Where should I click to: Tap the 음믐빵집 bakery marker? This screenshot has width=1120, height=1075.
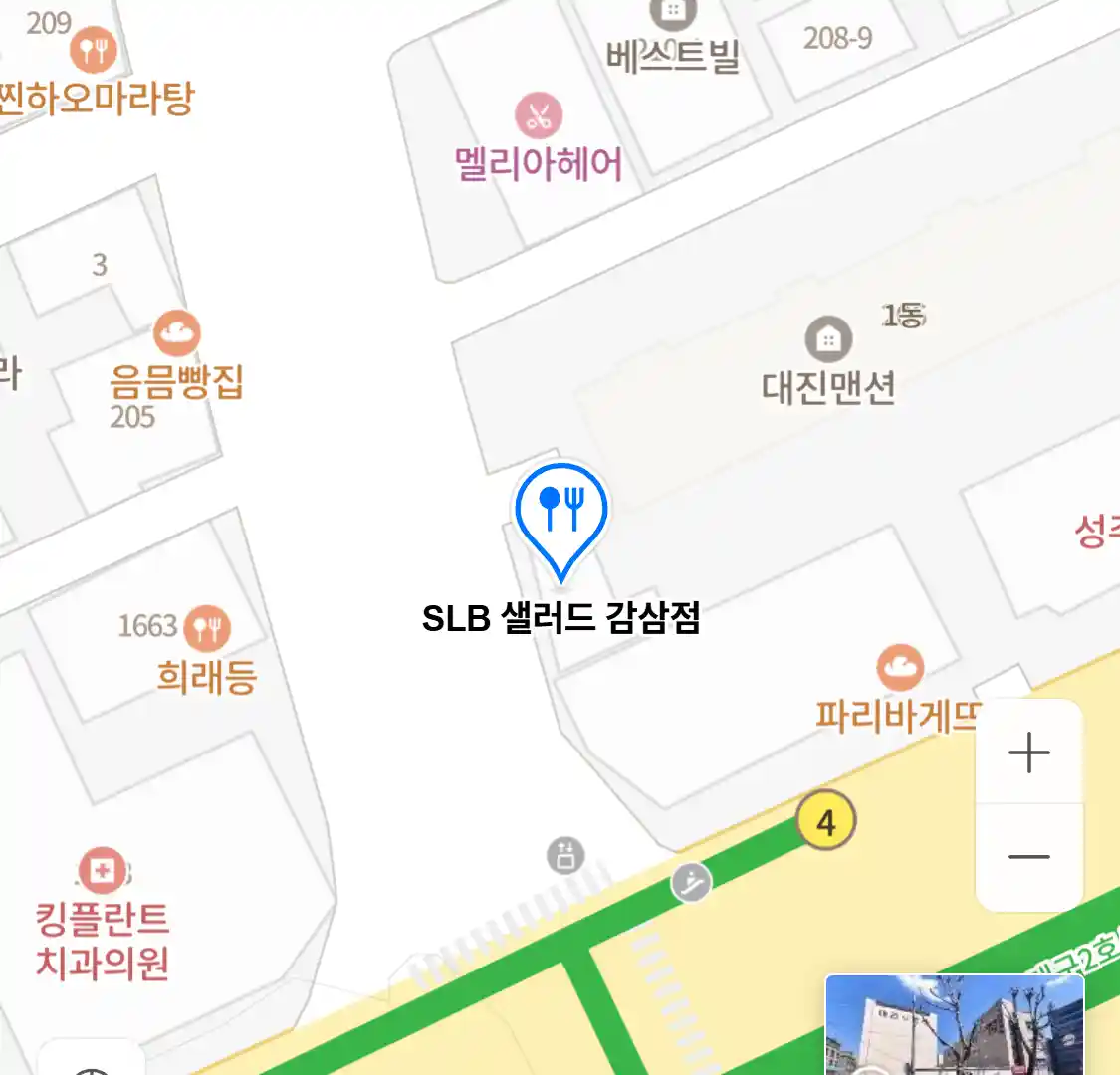[177, 333]
